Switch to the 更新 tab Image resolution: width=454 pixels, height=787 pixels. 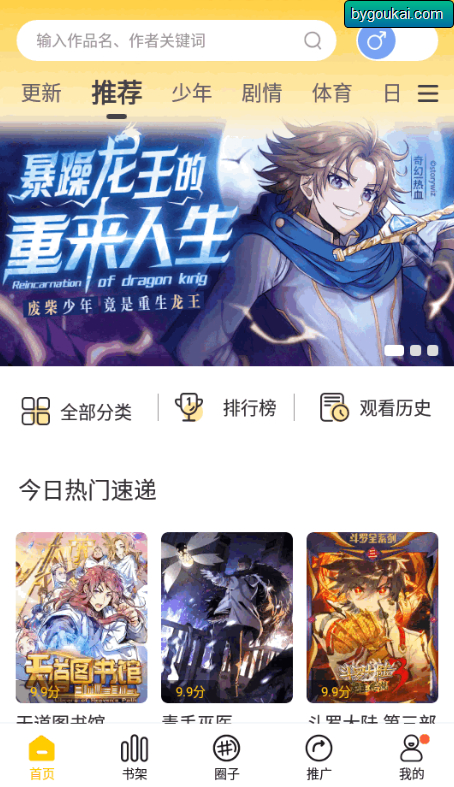tap(42, 93)
